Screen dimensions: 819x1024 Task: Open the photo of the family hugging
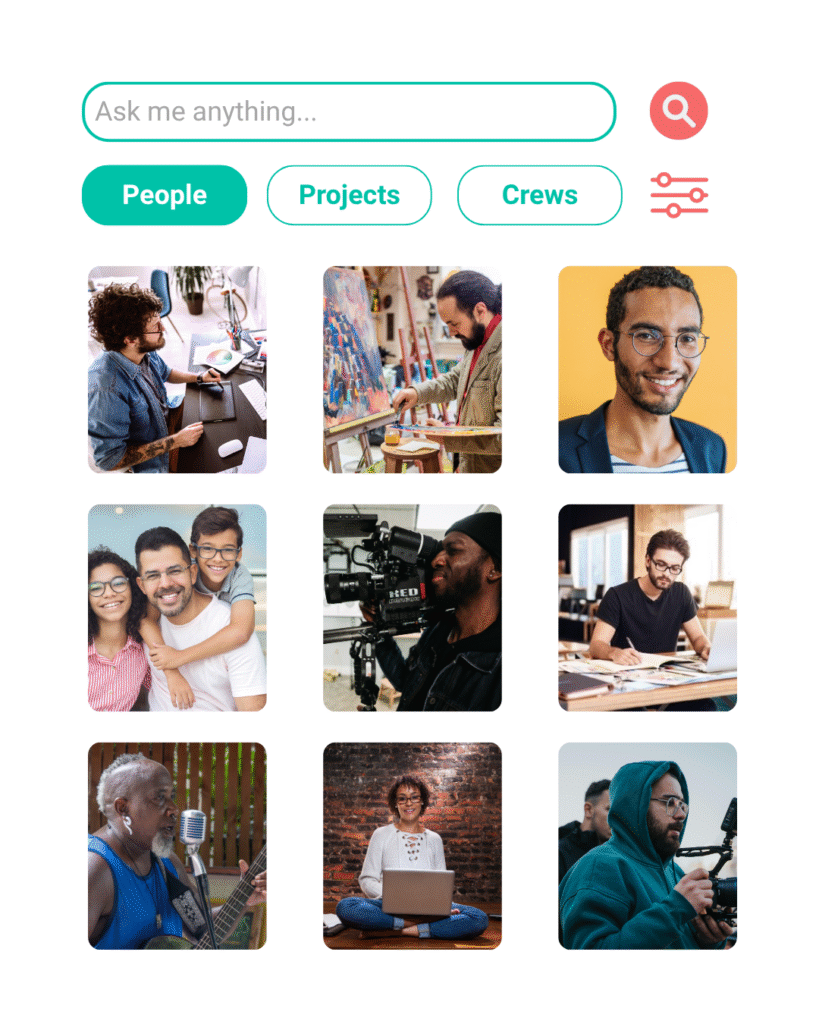(177, 607)
